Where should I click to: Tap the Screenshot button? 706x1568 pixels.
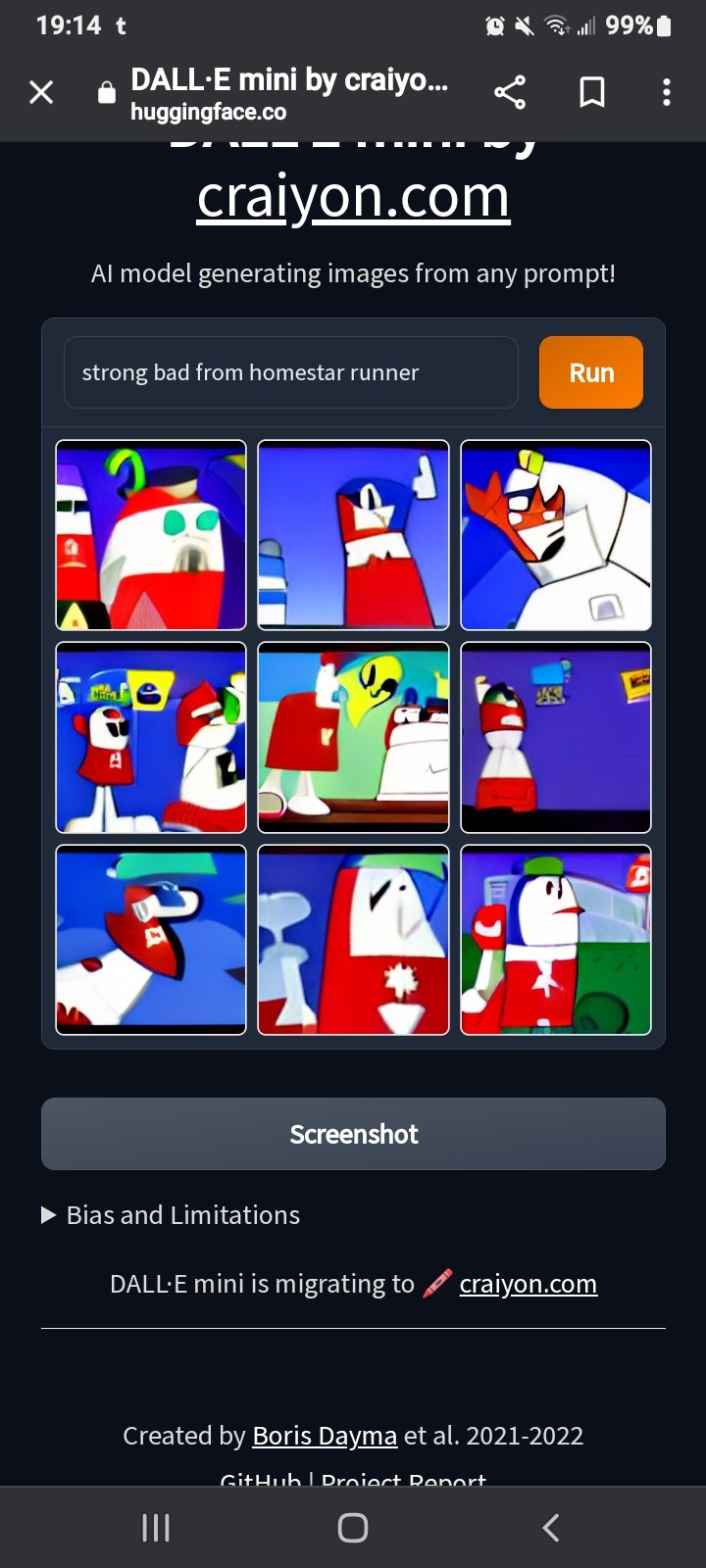pos(353,1134)
